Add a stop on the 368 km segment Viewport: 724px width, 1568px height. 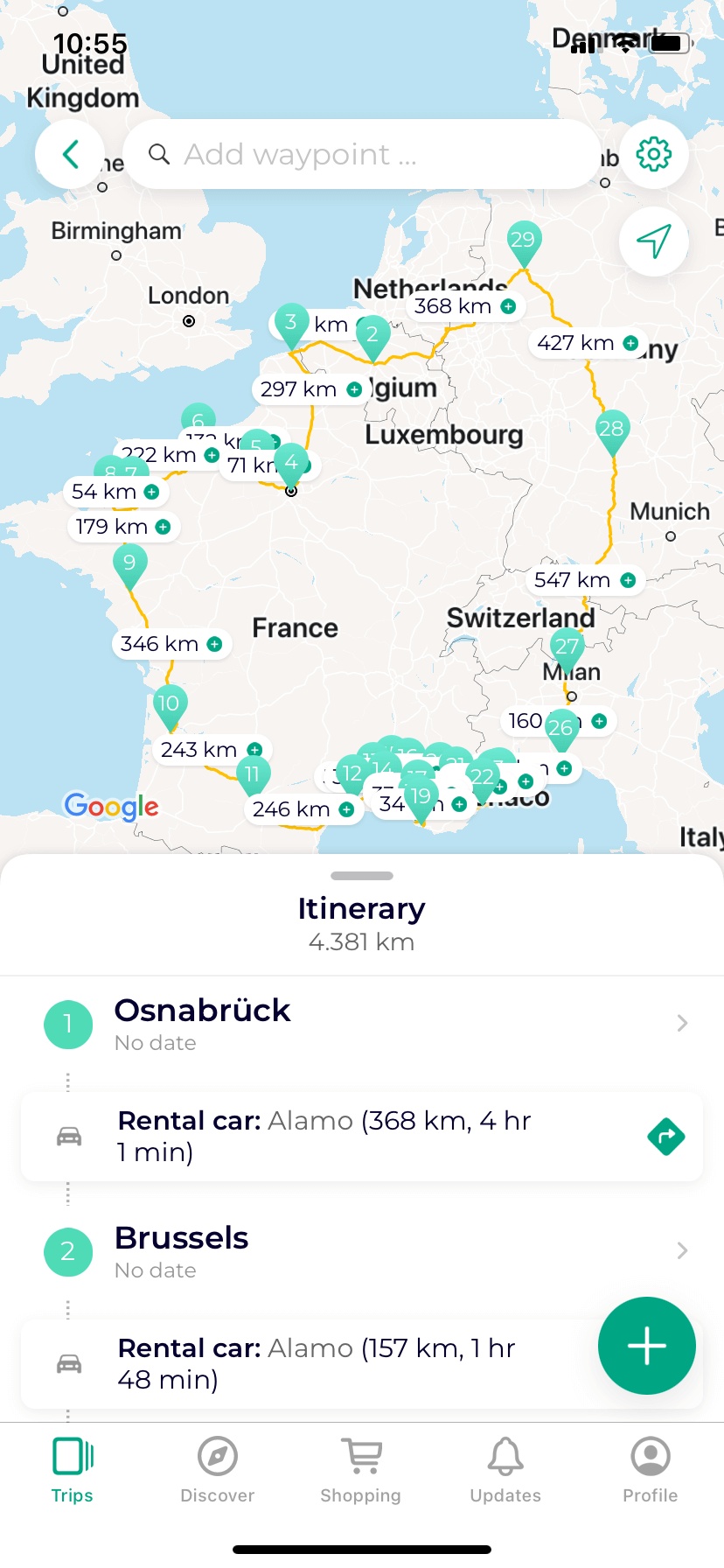tap(505, 306)
